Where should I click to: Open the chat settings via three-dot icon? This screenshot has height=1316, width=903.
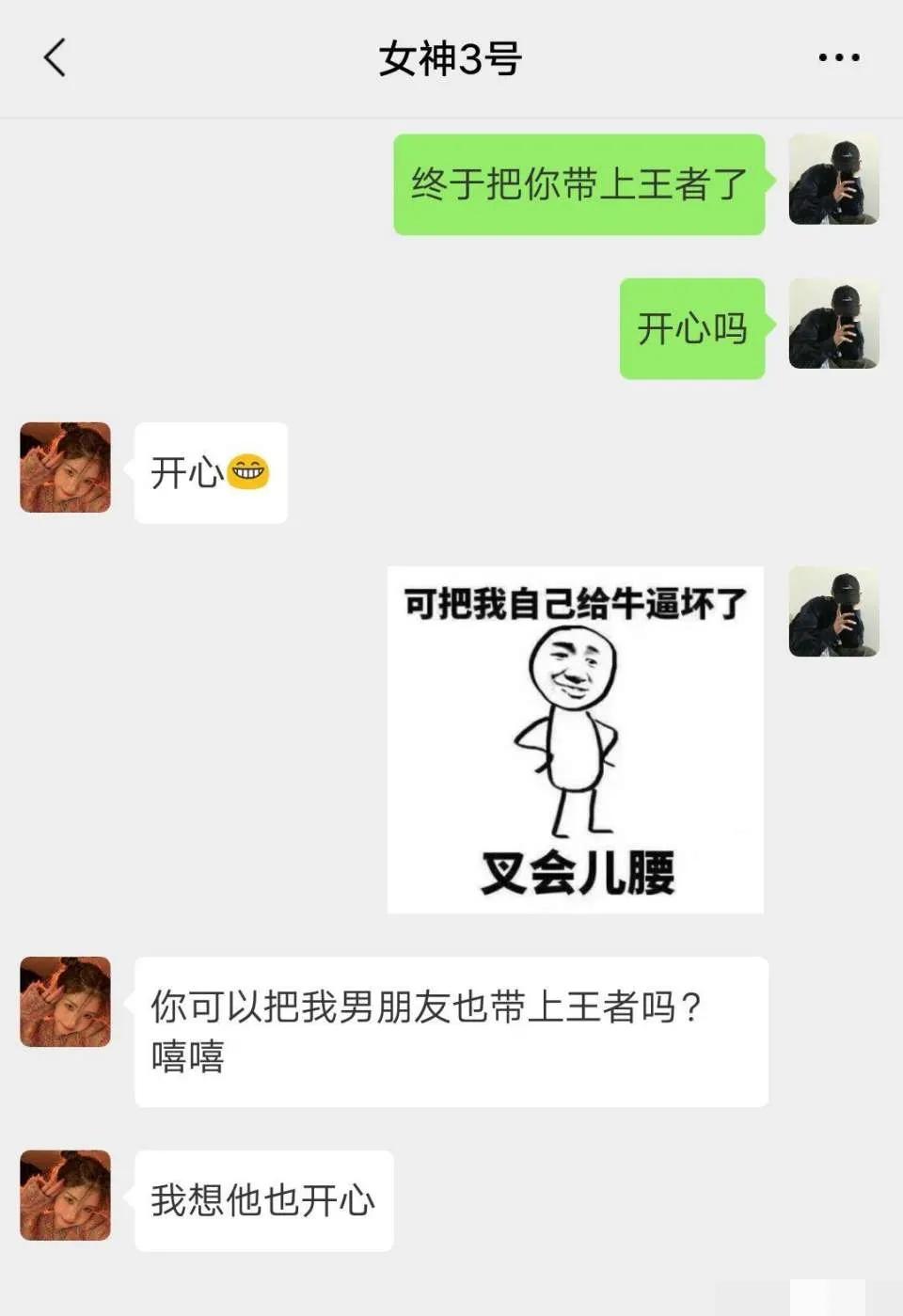click(835, 56)
